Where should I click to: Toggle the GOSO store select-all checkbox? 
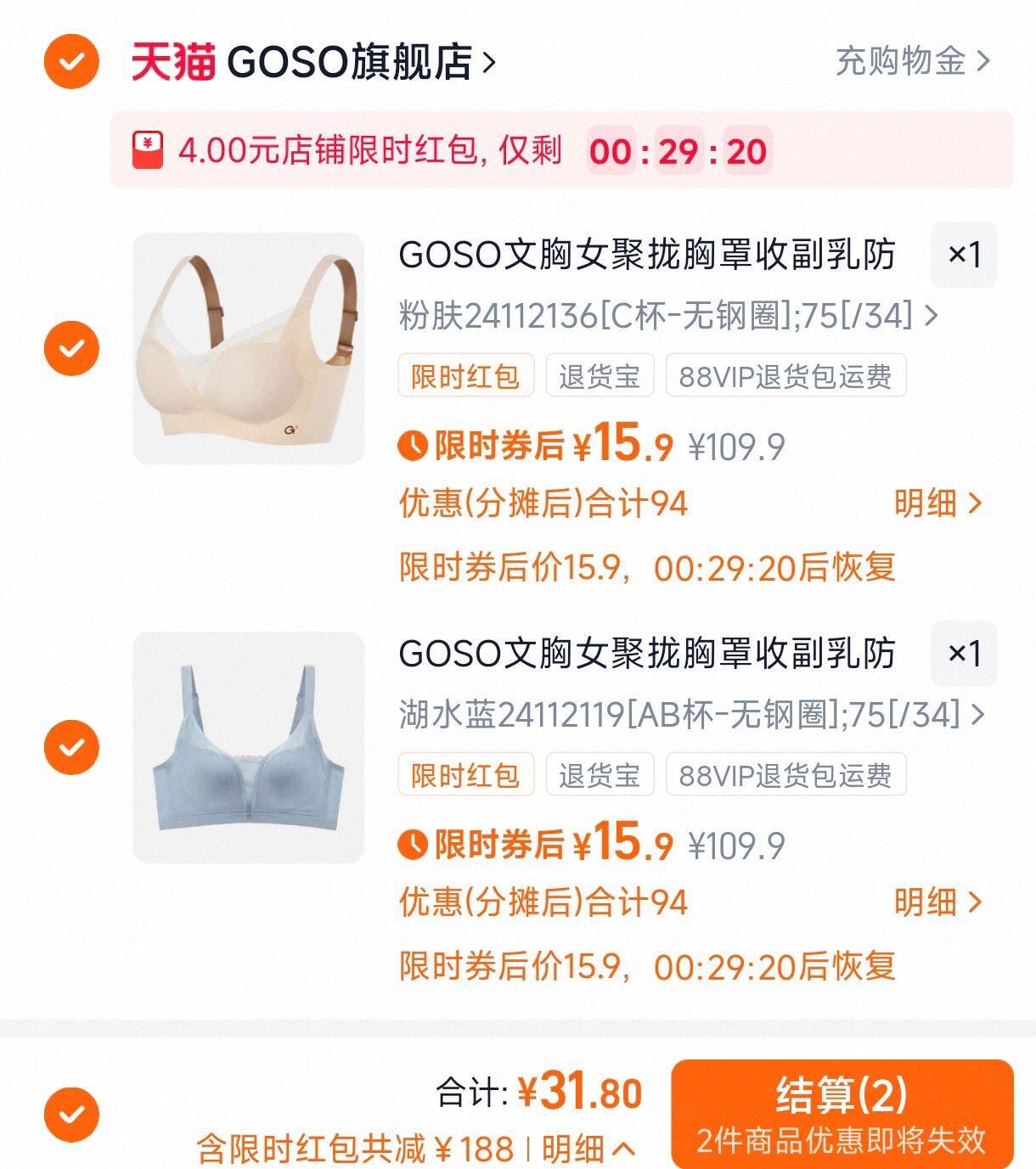click(x=73, y=59)
